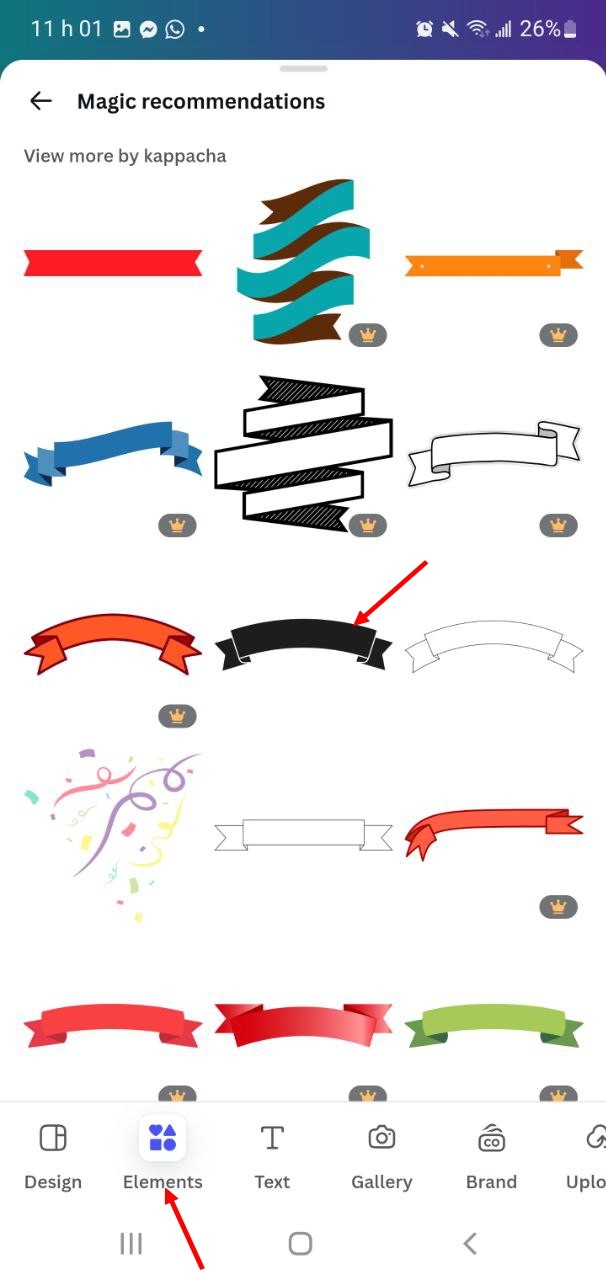Select the blue wavy ribbon

[x=113, y=453]
